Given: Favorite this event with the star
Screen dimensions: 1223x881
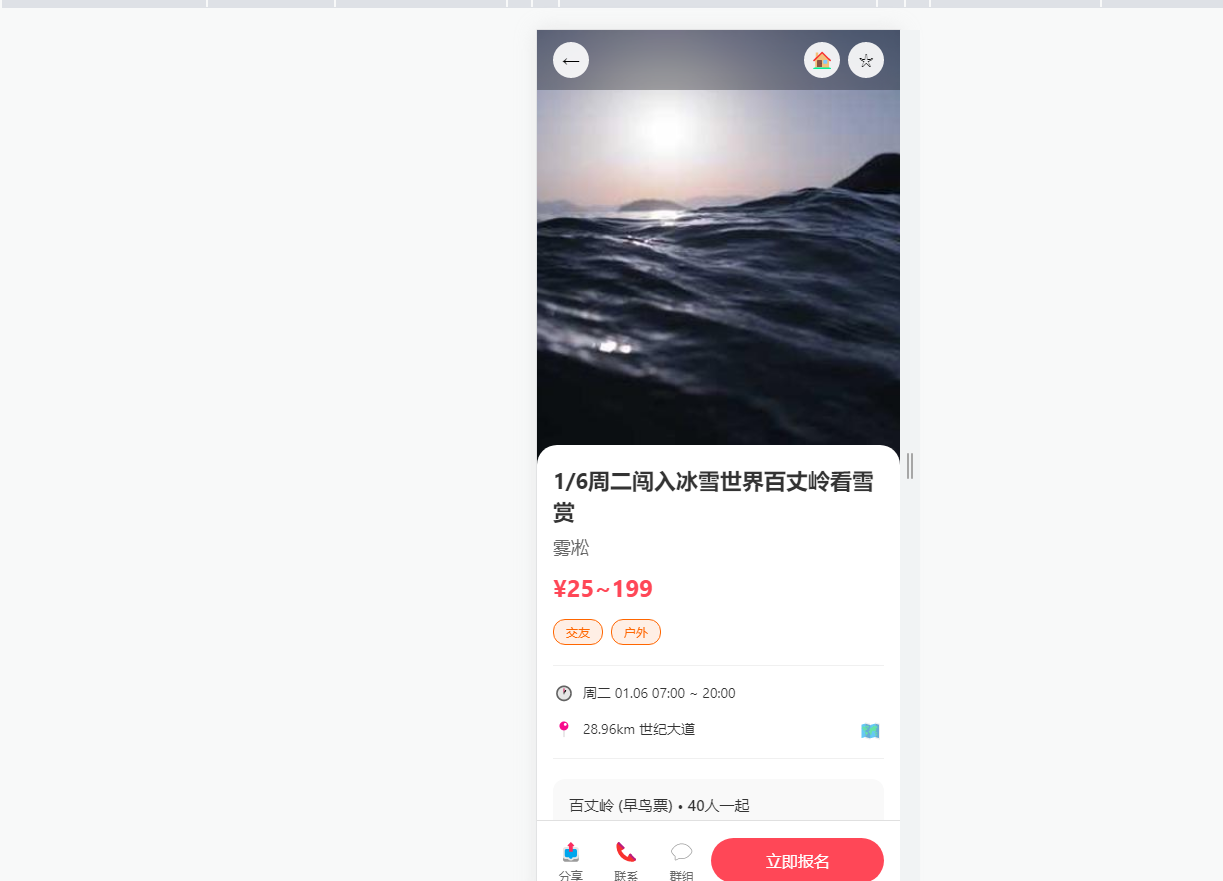Looking at the screenshot, I should coord(866,60).
